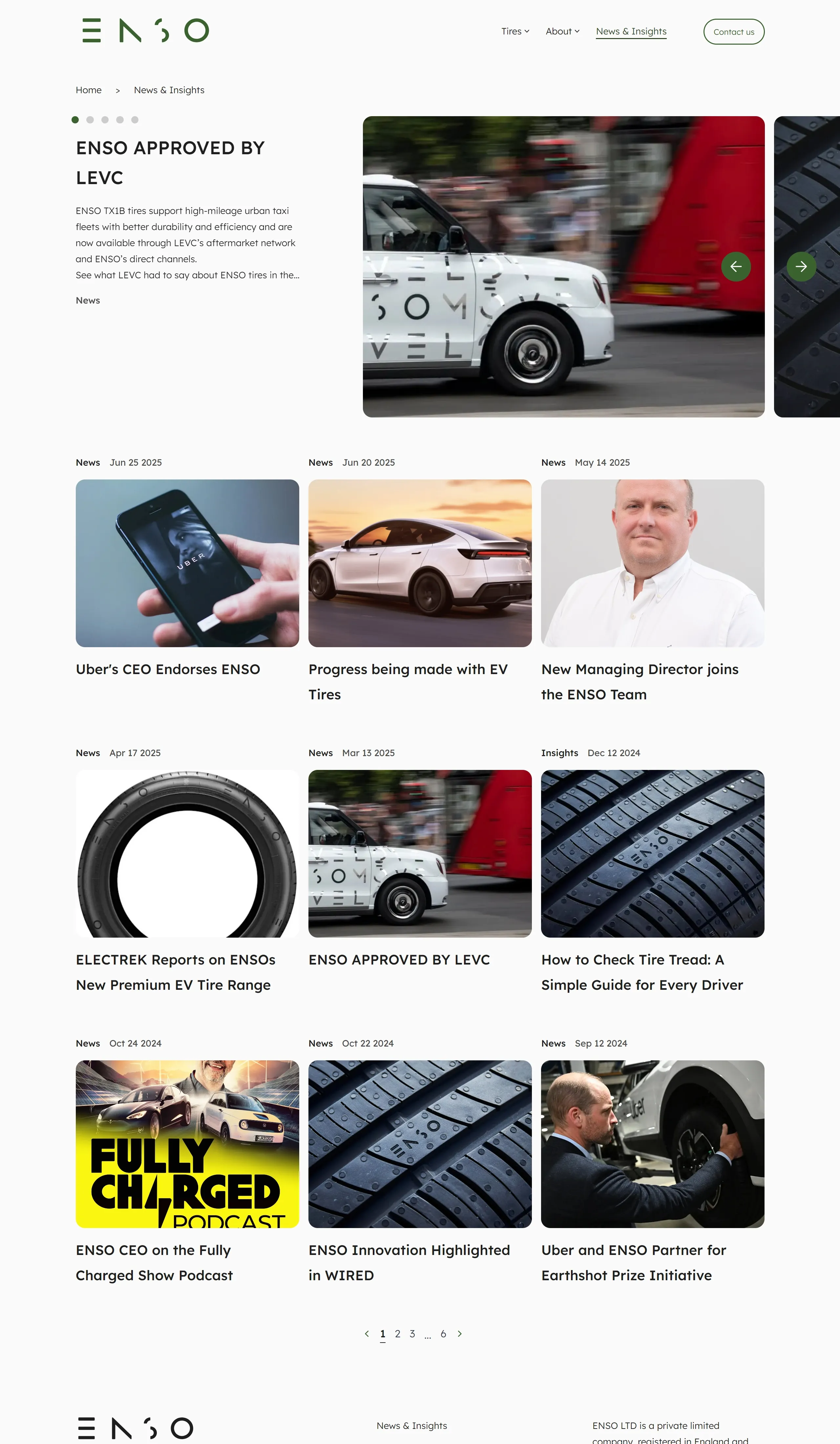This screenshot has height=1444, width=840.
Task: Expand the About dropdown menu
Action: click(x=562, y=32)
